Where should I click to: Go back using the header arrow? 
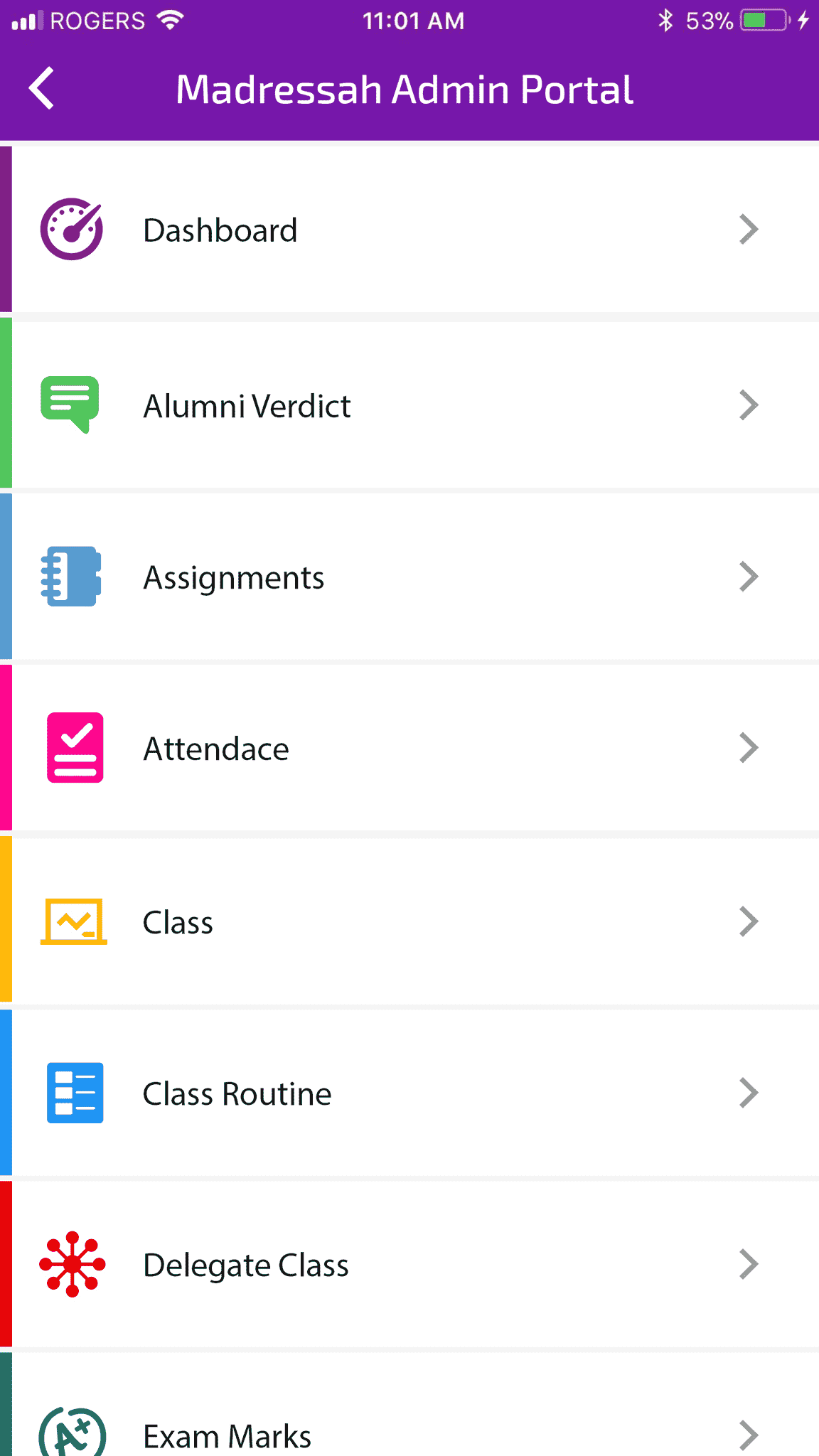pyautogui.click(x=41, y=88)
